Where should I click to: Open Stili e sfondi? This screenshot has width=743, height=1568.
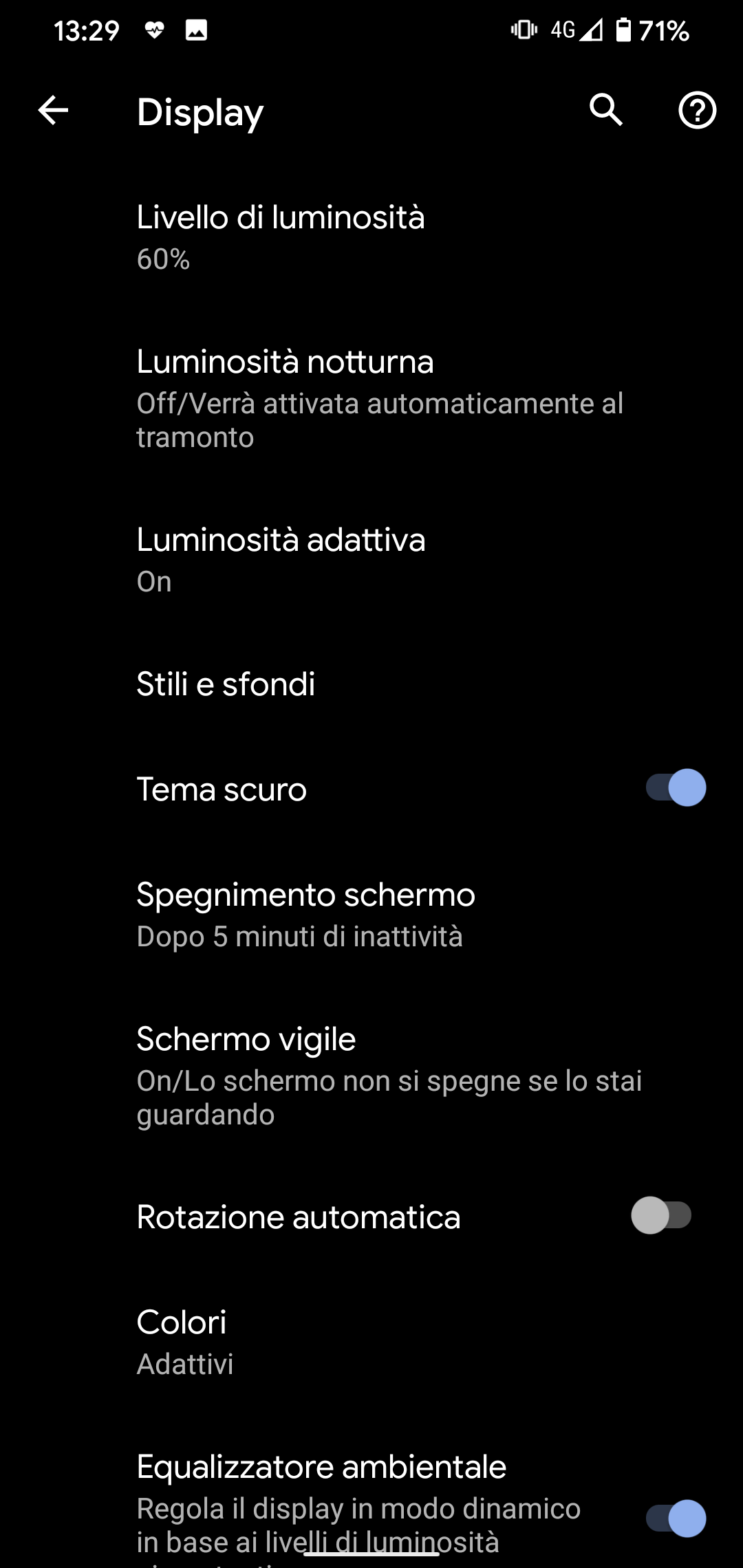click(371, 684)
